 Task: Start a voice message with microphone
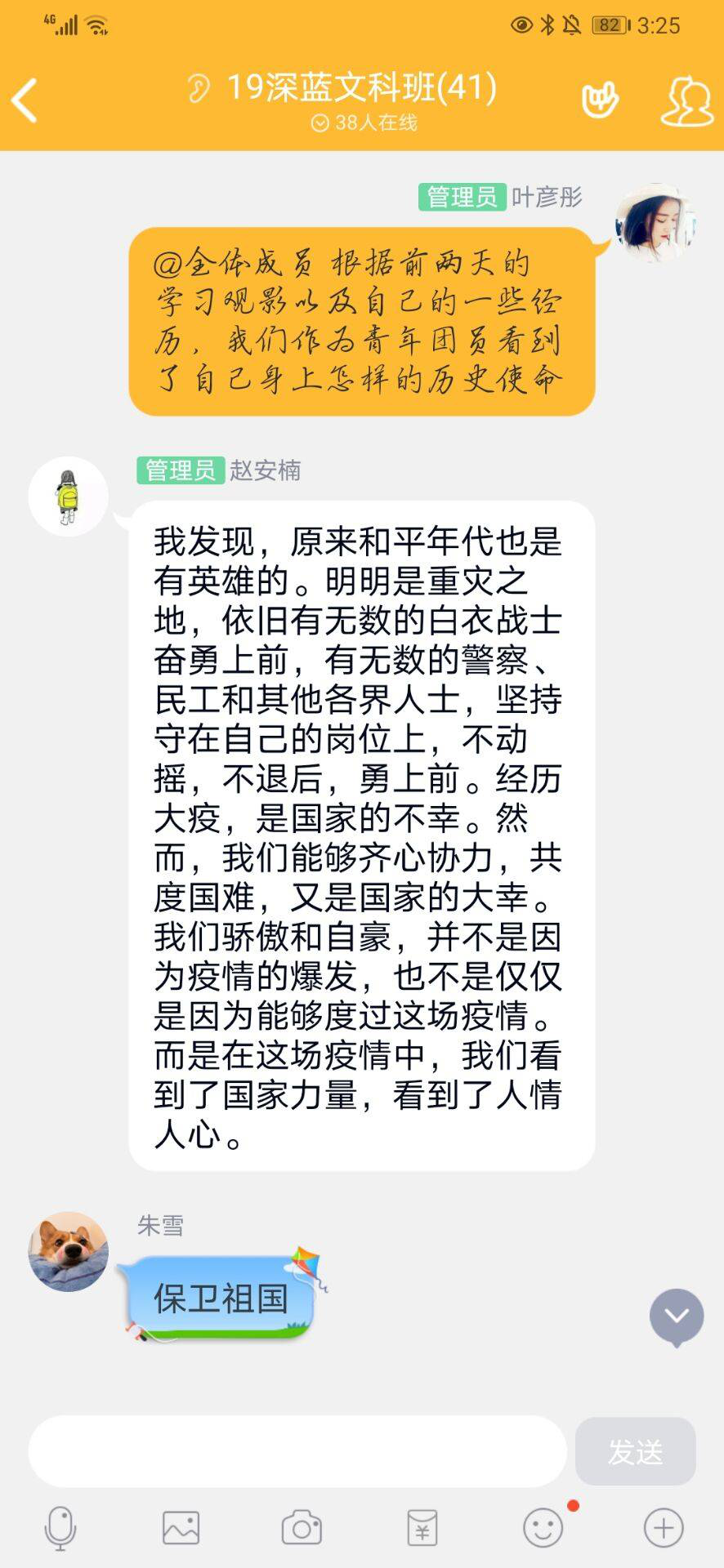click(60, 1527)
